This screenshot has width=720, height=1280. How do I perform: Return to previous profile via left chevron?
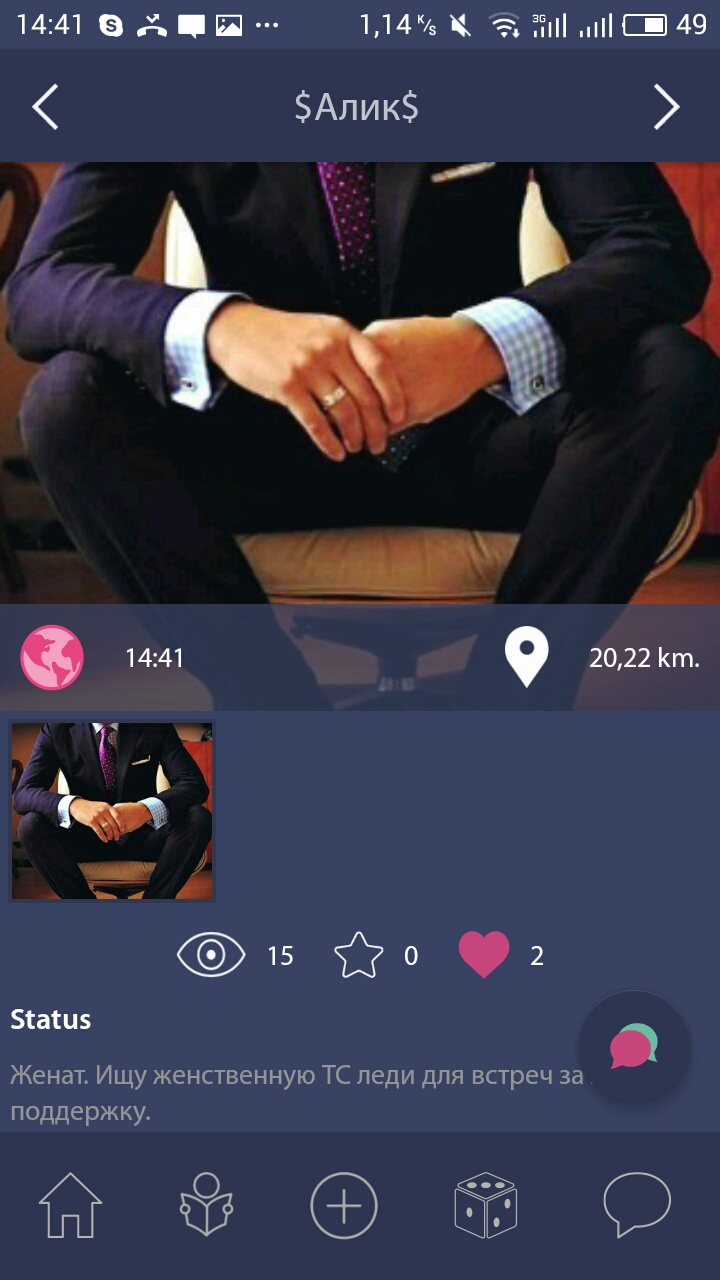click(46, 105)
